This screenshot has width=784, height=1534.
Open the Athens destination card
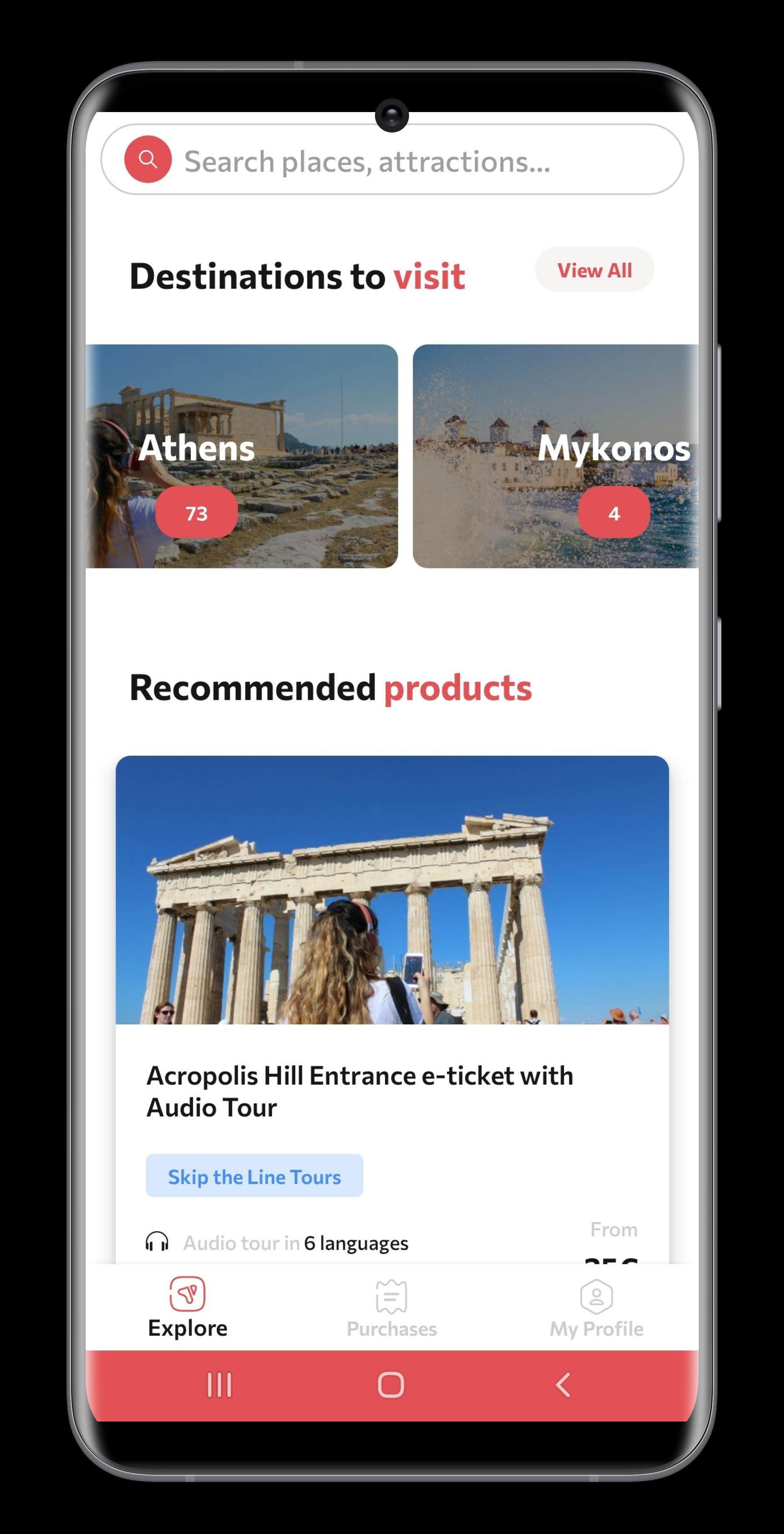pyautogui.click(x=242, y=456)
